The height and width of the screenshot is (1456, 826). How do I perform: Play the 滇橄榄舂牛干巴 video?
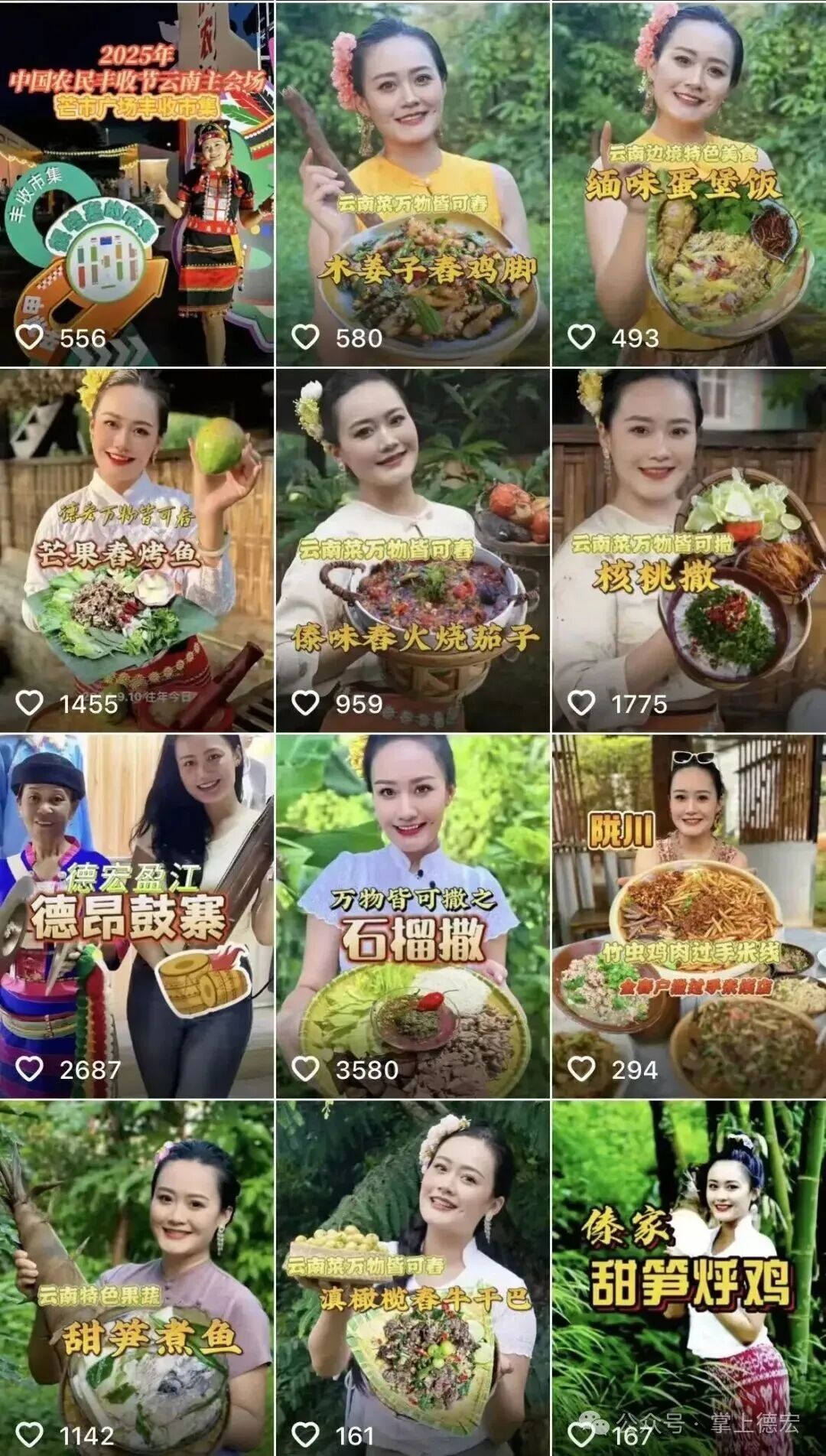point(412,1278)
